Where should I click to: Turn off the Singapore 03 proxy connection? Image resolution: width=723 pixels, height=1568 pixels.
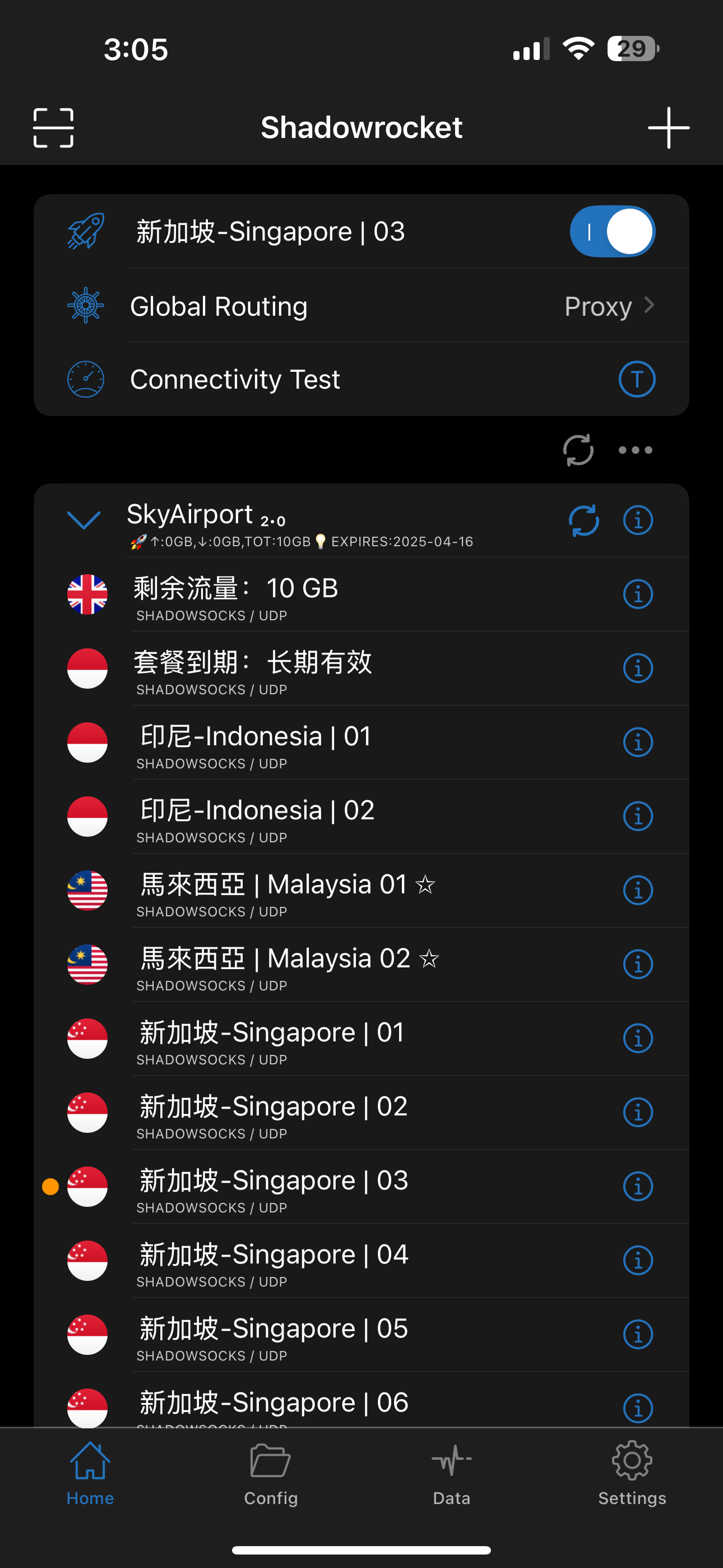coord(611,231)
